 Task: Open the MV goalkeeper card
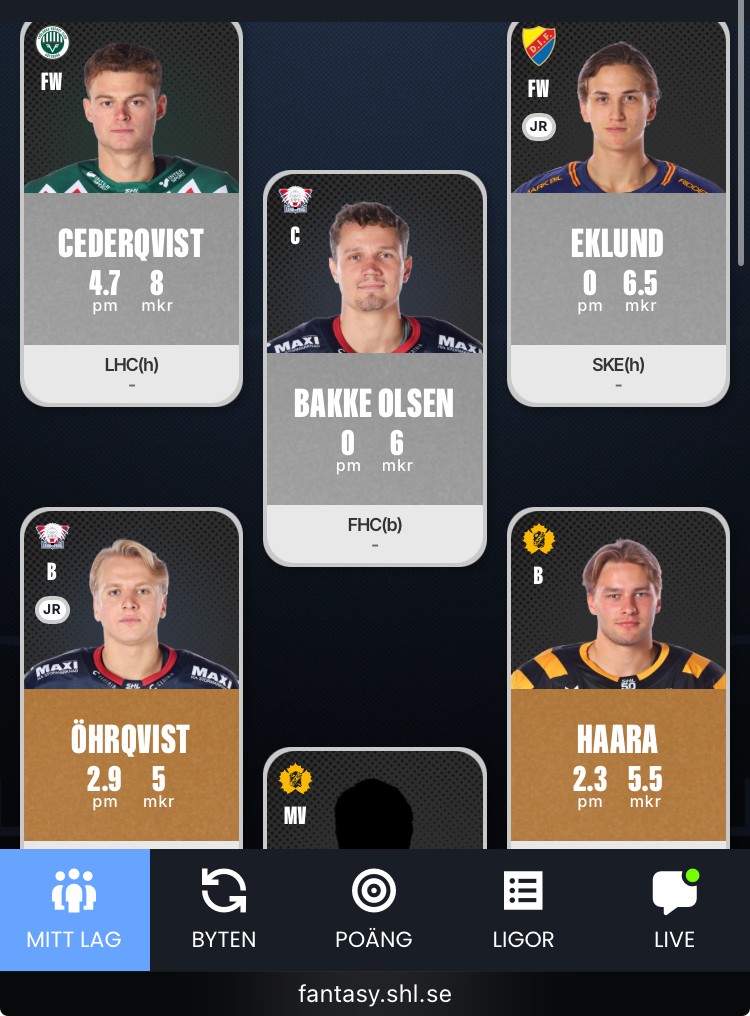coord(374,800)
